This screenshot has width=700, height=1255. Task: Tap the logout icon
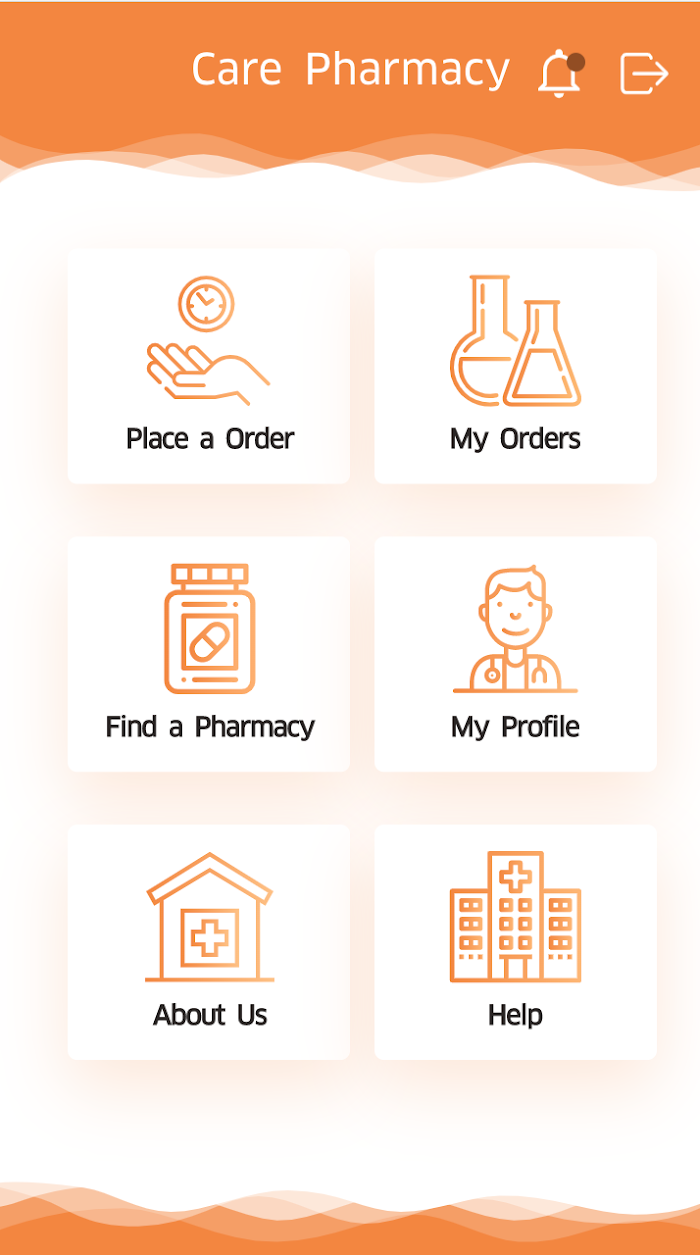point(644,73)
